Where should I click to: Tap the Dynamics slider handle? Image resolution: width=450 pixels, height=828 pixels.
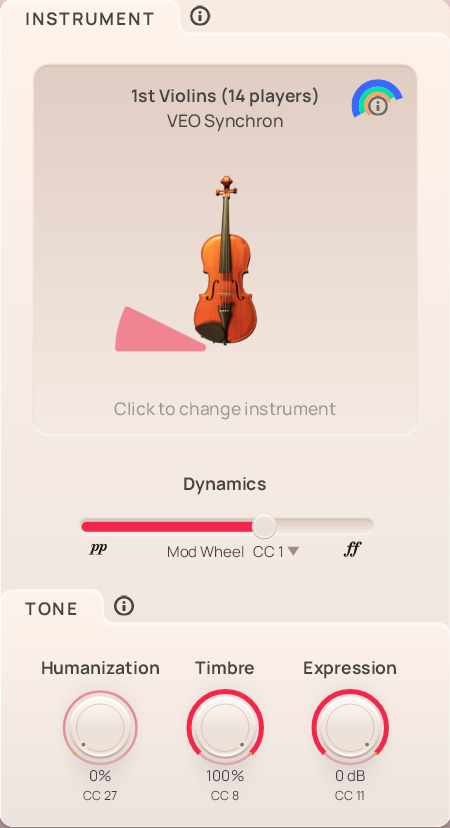[x=264, y=526]
